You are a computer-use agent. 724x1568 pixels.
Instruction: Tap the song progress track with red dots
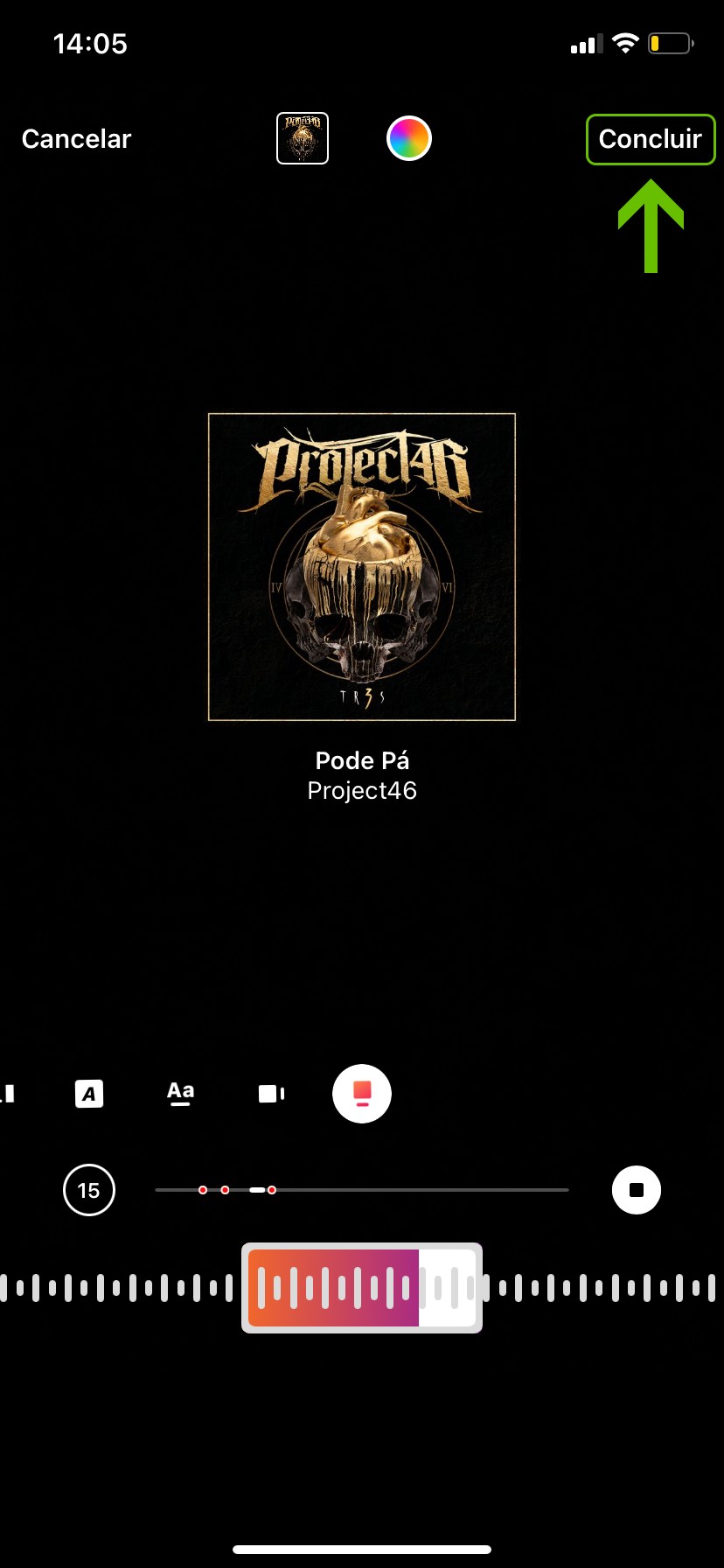click(x=362, y=1190)
